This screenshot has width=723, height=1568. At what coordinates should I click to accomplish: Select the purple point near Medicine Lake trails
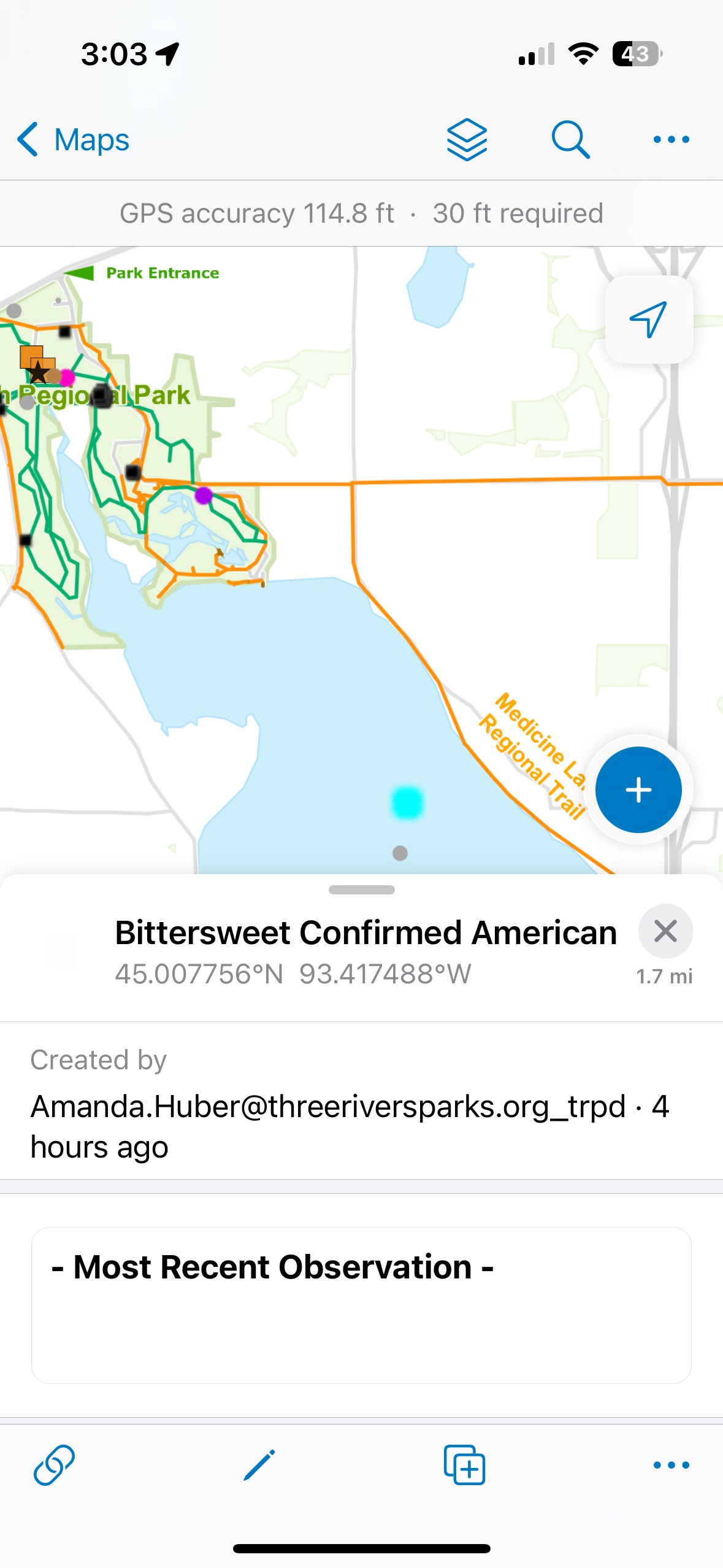[x=202, y=494]
